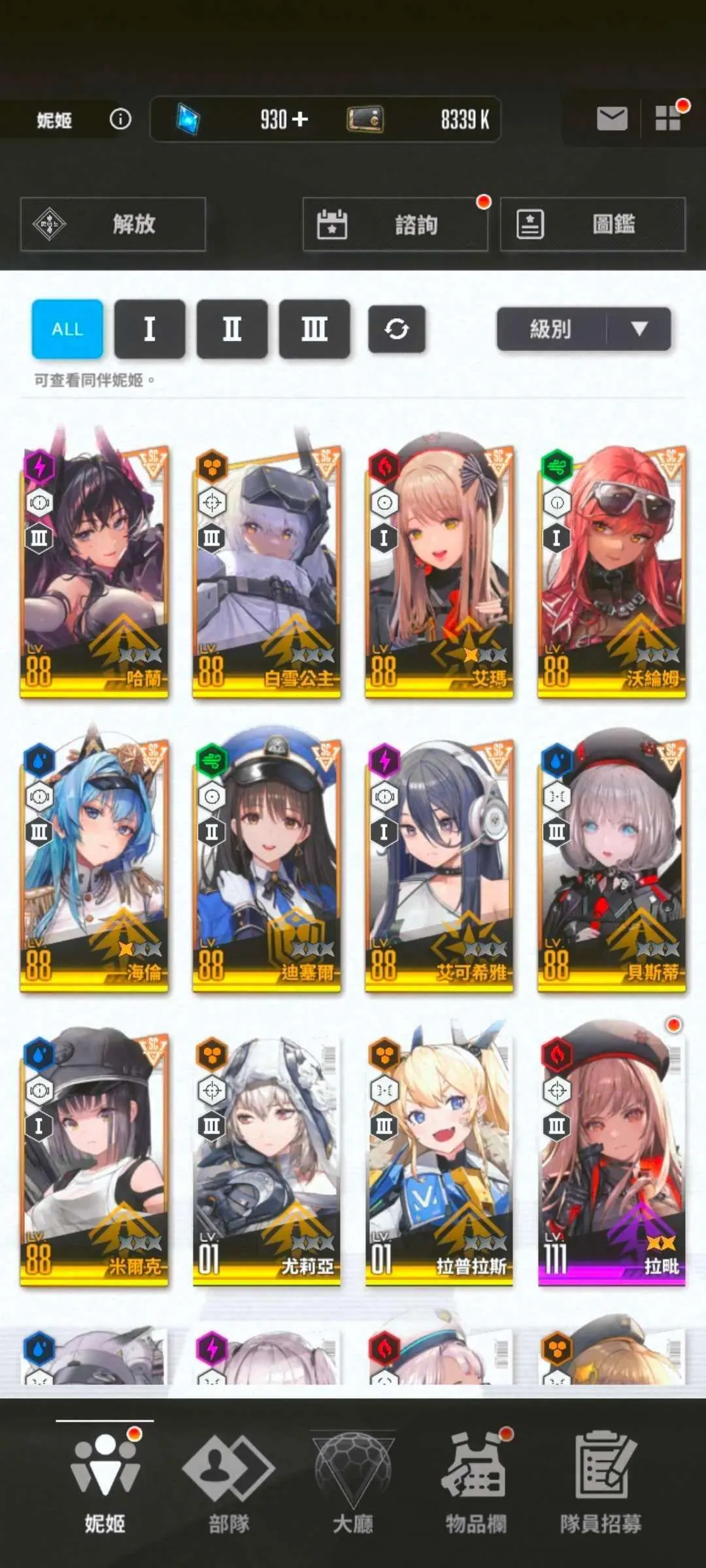
Task: Select the ALL filter
Action: (67, 329)
